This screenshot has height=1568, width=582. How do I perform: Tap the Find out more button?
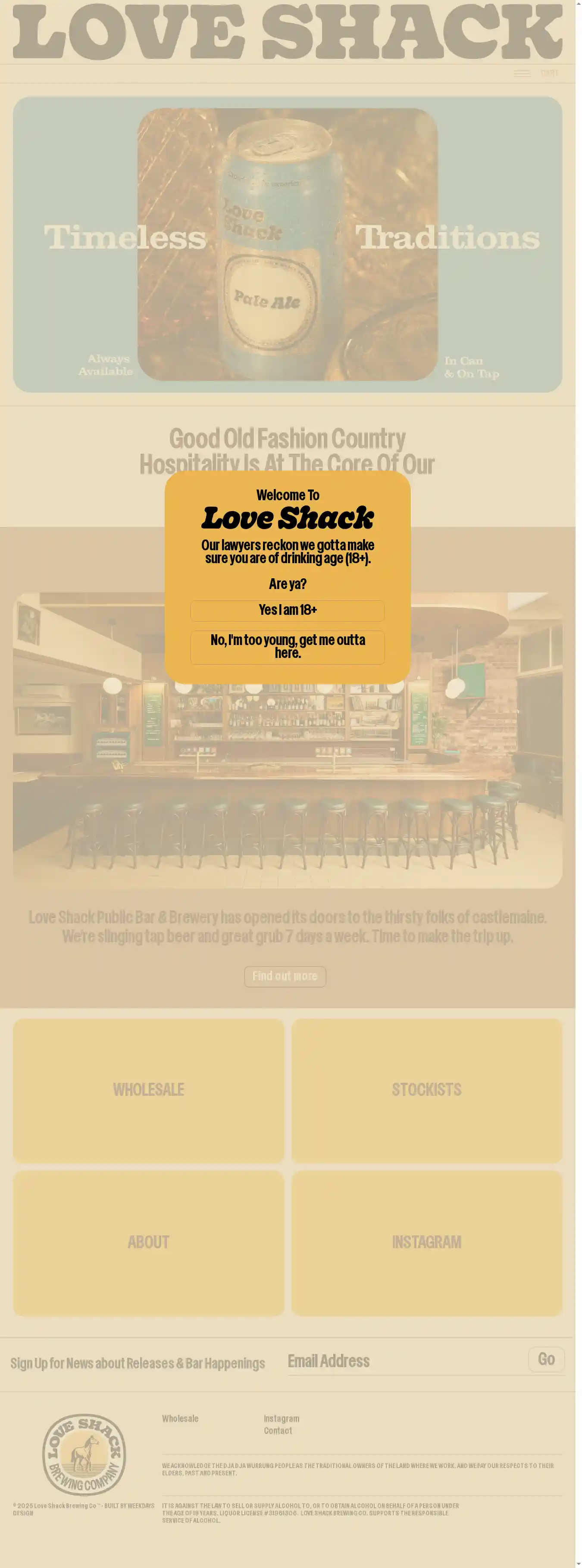(285, 976)
